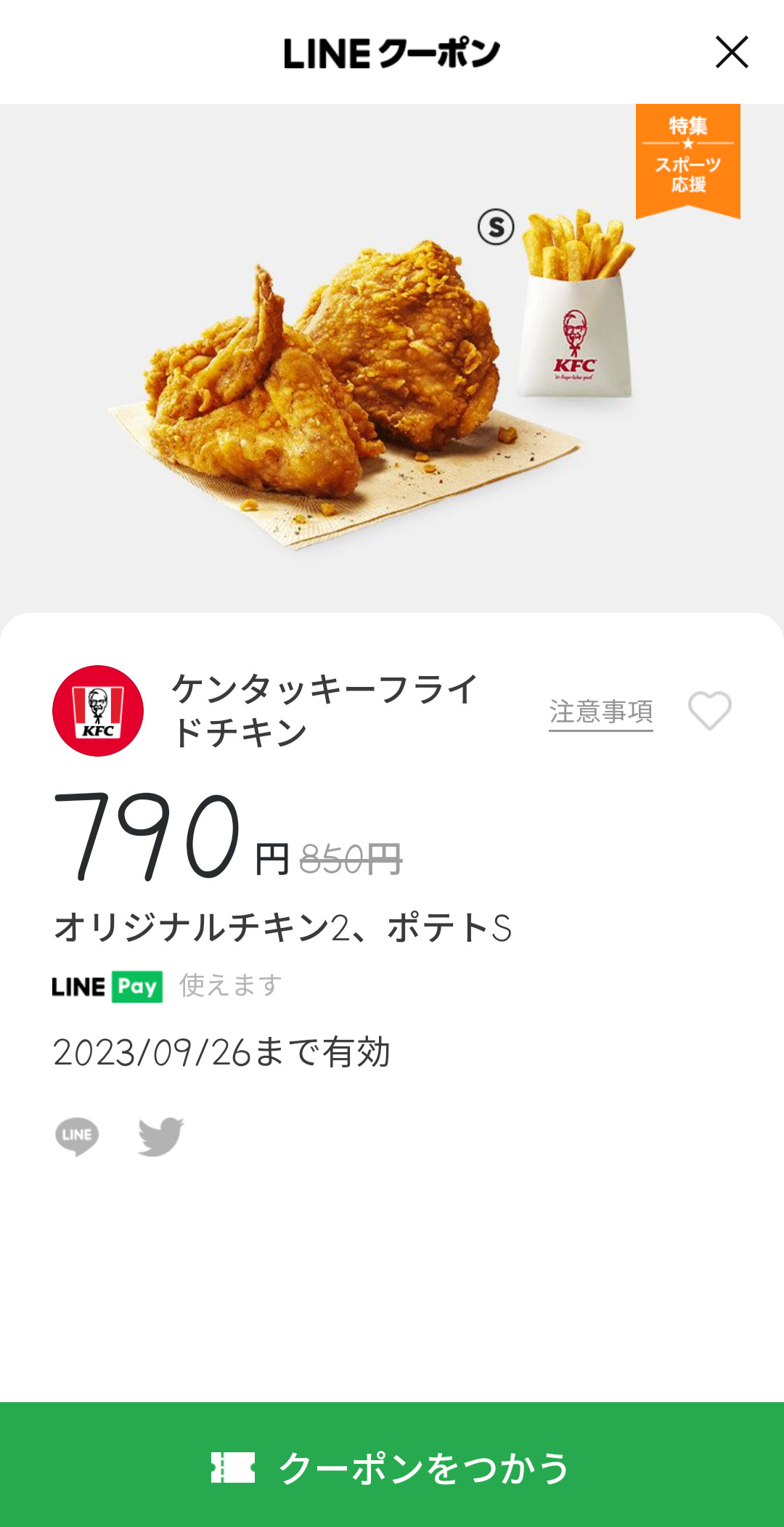
Task: Open the ケンタッキーフライドチキン store logo
Action: tap(98, 711)
